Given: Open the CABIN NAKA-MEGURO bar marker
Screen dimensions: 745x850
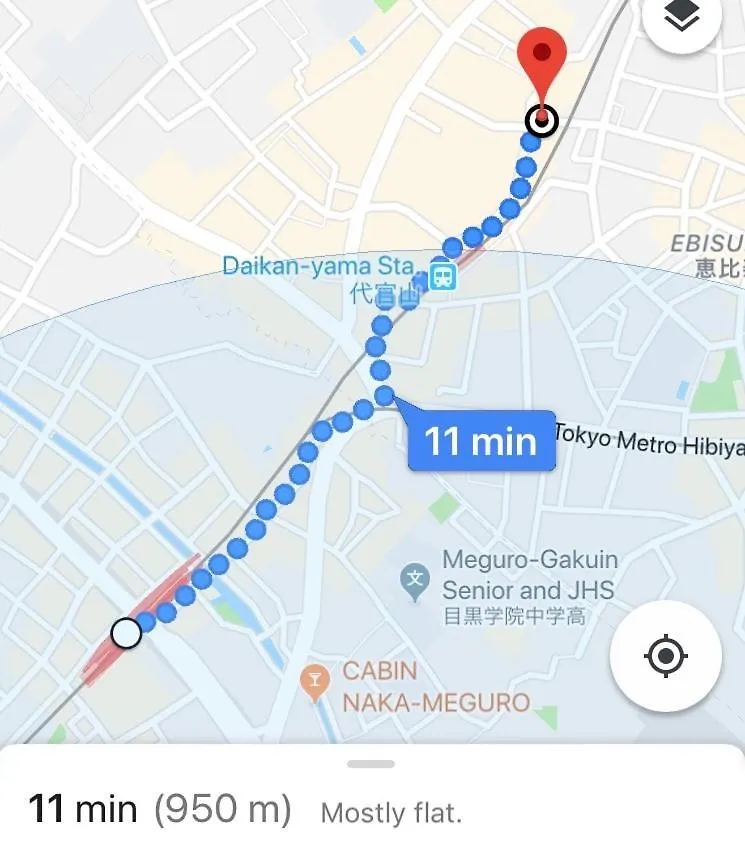Looking at the screenshot, I should pyautogui.click(x=315, y=683).
